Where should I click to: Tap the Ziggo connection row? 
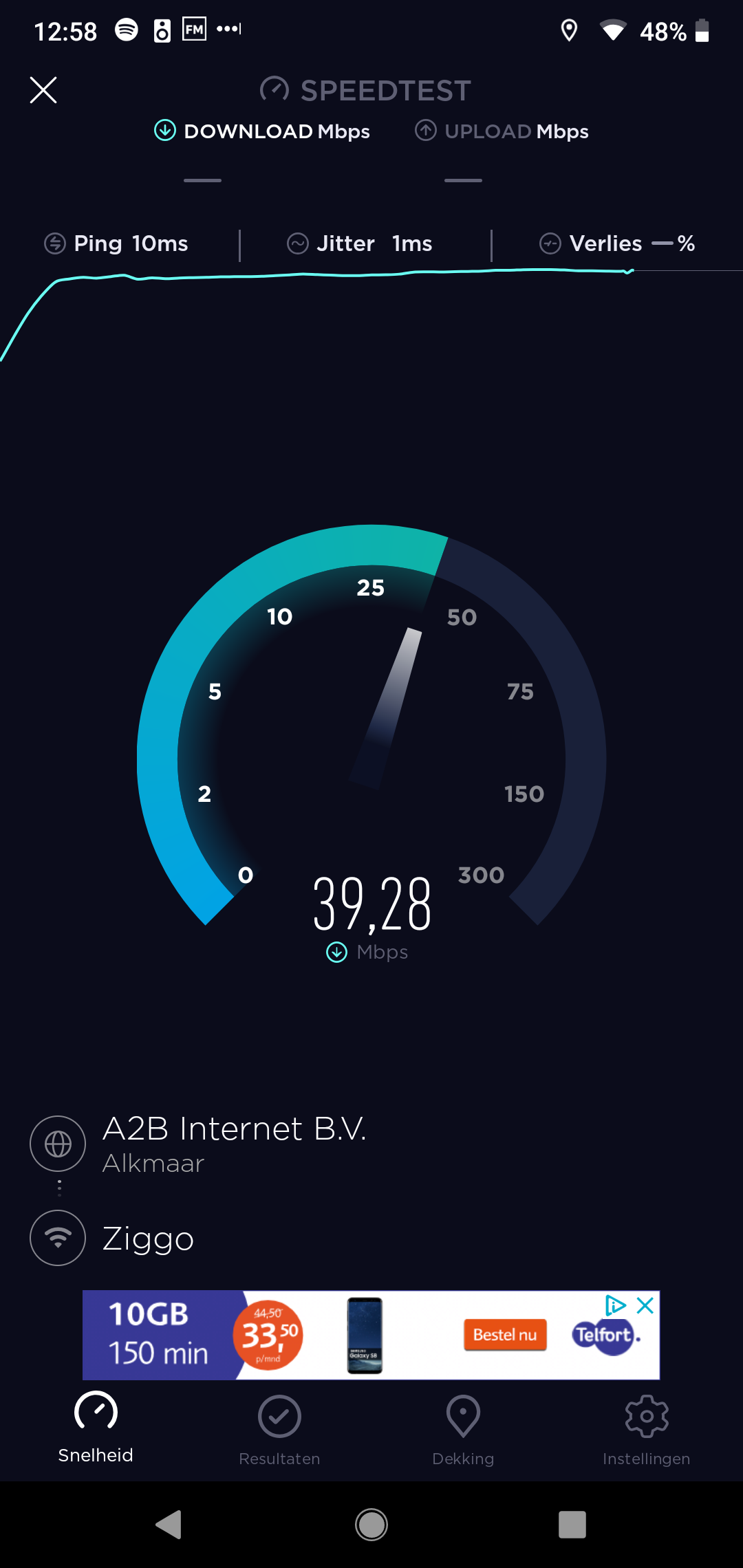(x=371, y=1238)
